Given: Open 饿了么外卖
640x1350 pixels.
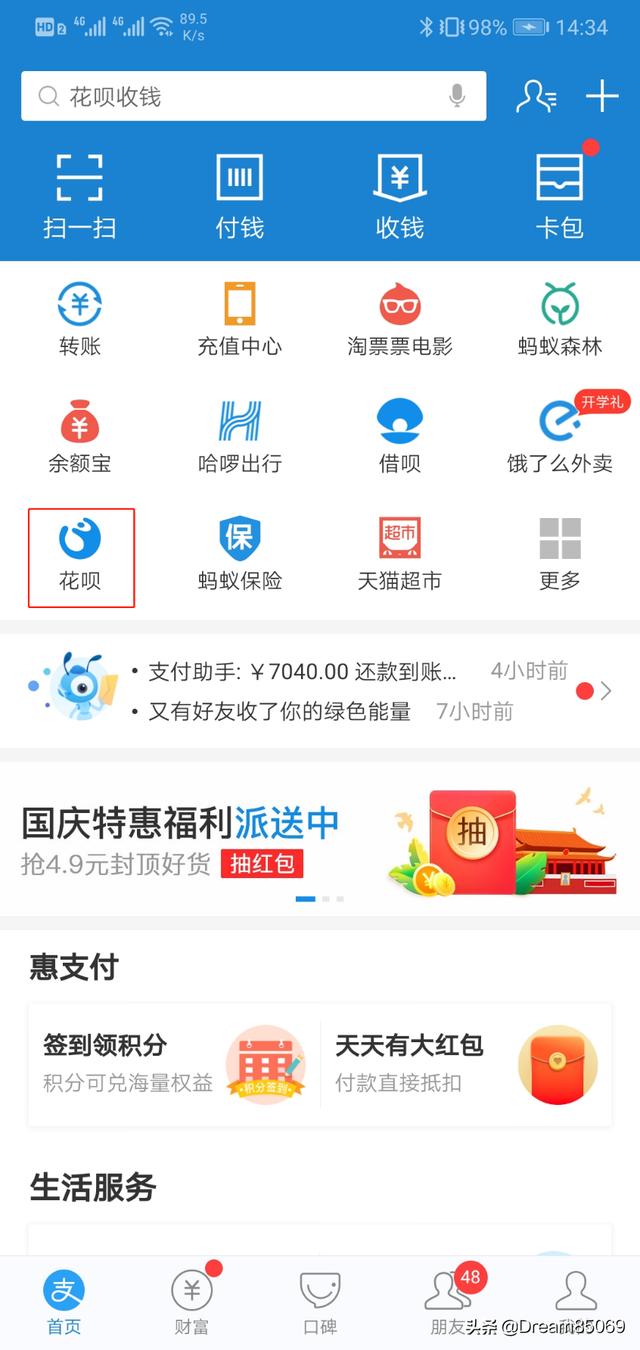Looking at the screenshot, I should (x=560, y=437).
